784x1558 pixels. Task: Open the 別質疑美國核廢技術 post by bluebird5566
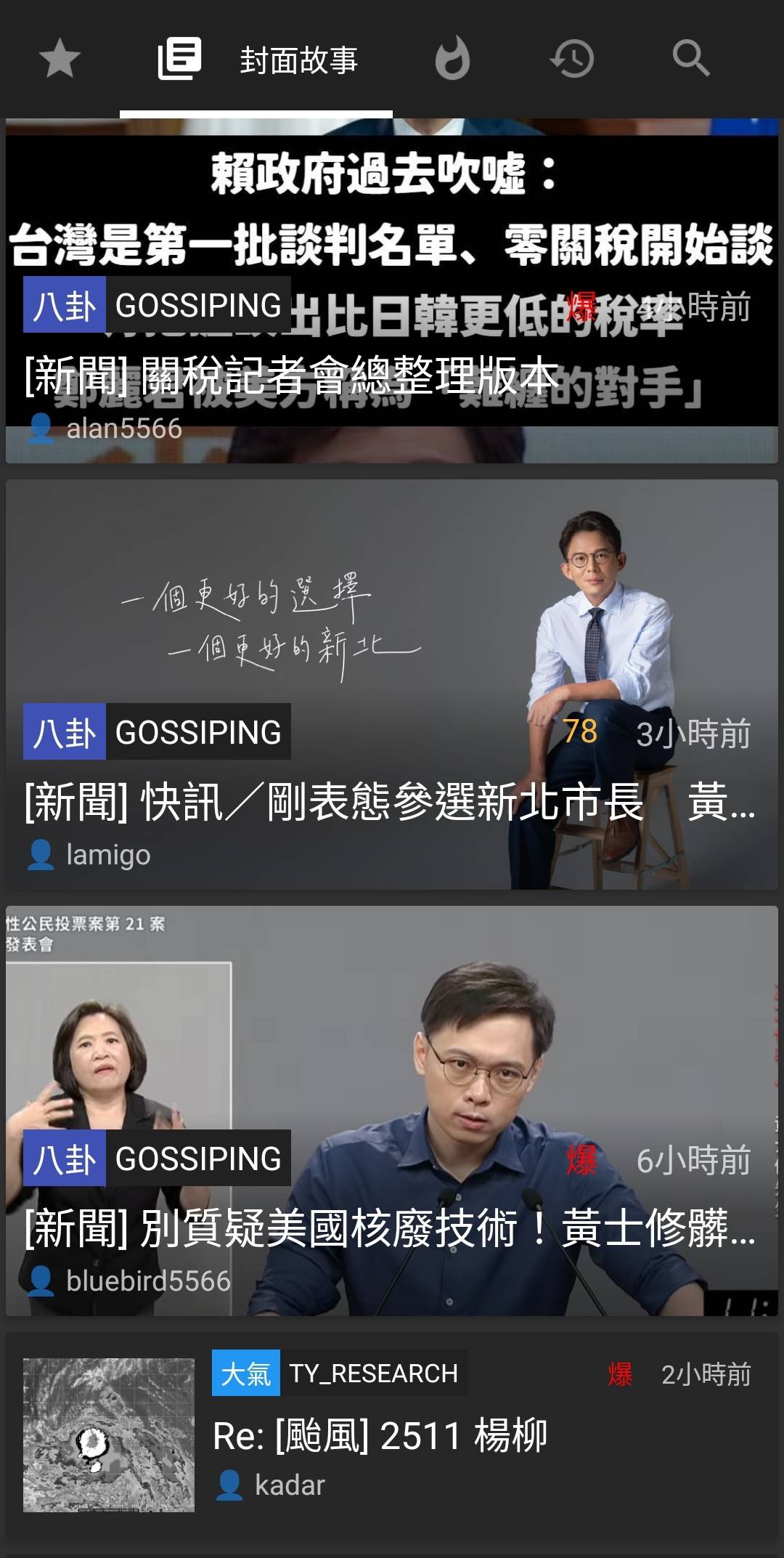coord(392,1111)
